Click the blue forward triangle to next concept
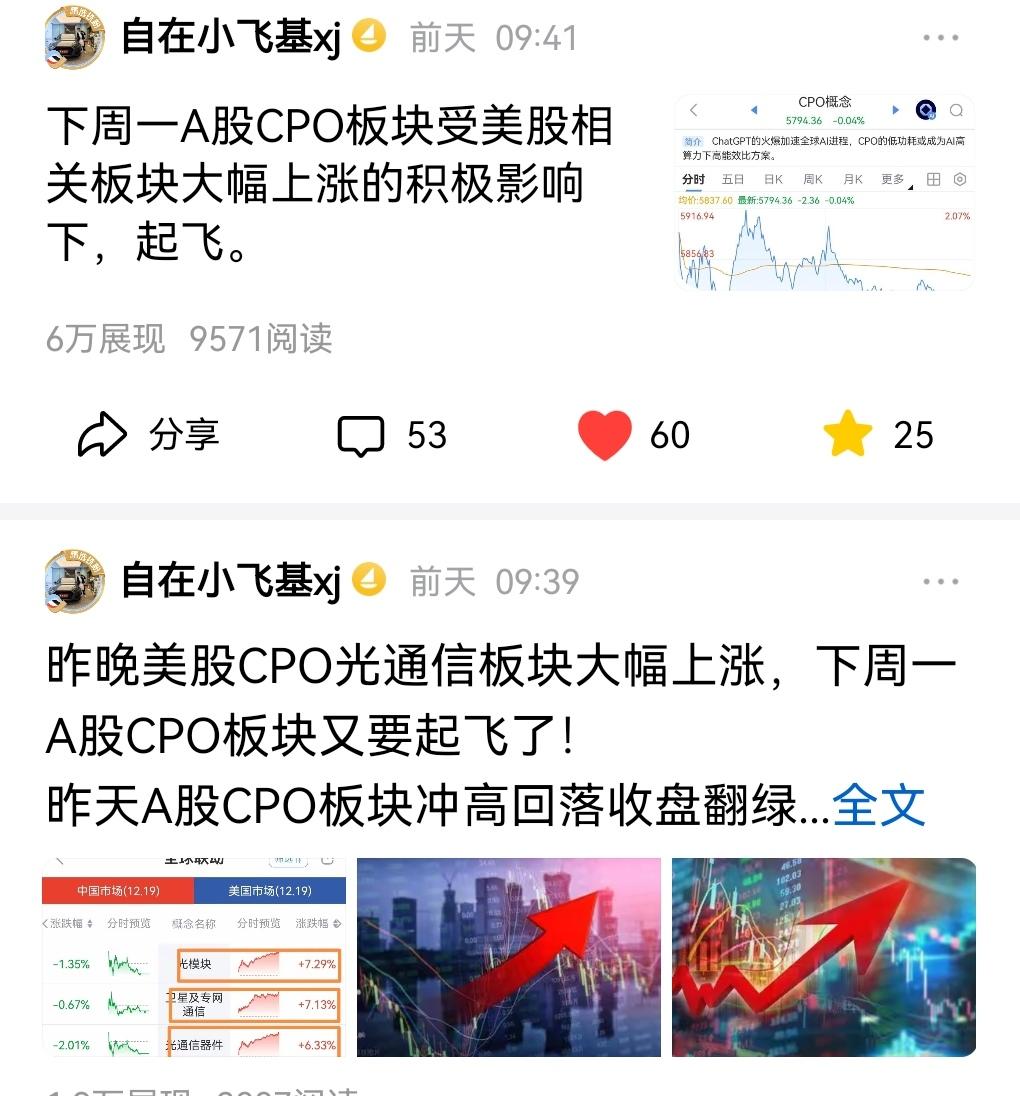The height and width of the screenshot is (1096, 1020). pos(895,110)
